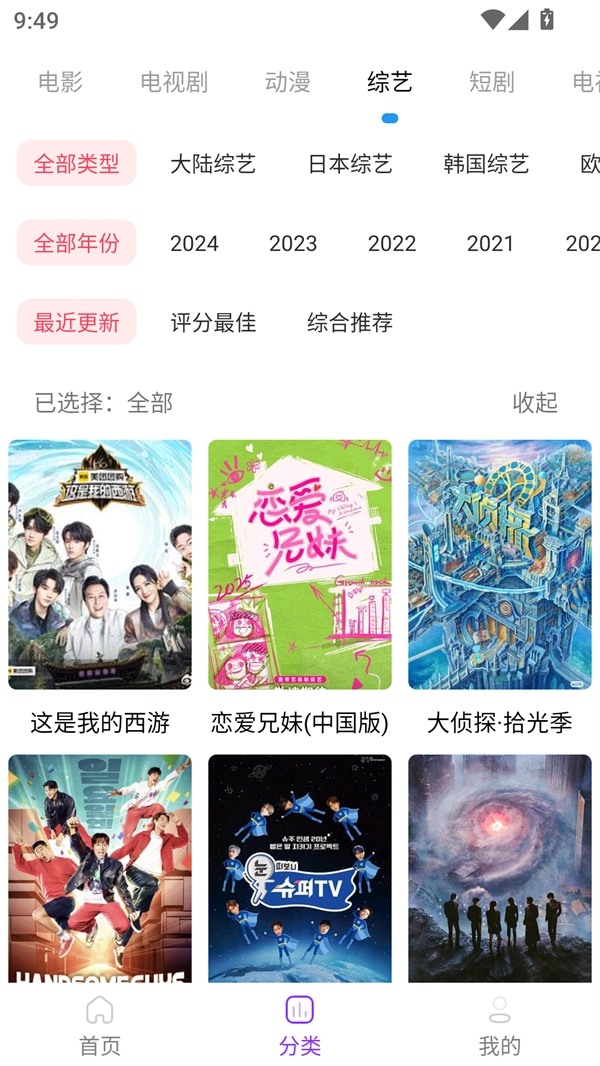Open the Handsome Guys poster

coord(100,868)
